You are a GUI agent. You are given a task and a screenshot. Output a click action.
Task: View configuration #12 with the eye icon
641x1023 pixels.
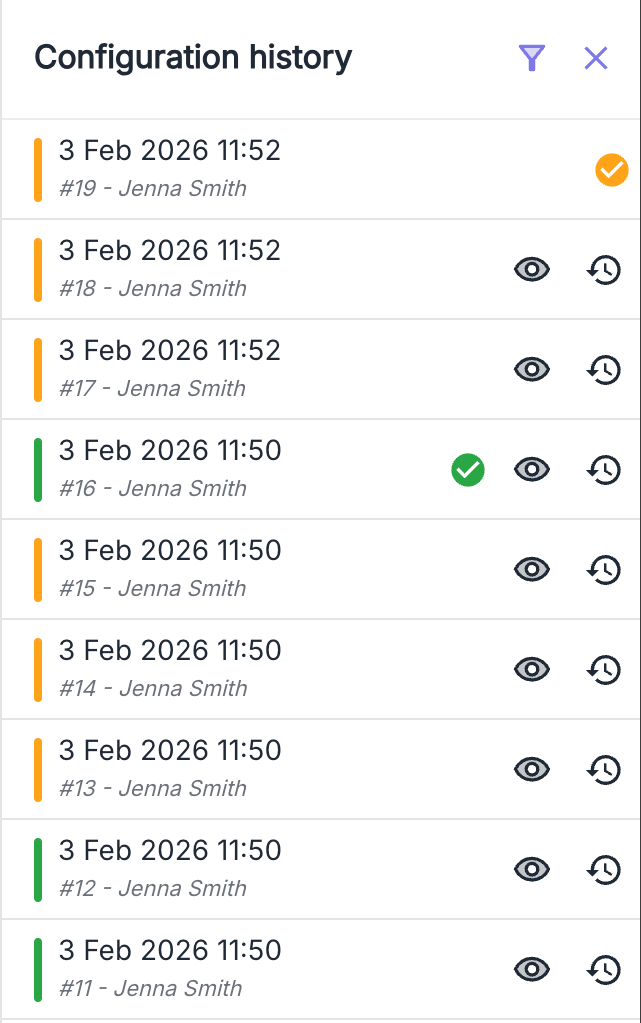532,869
